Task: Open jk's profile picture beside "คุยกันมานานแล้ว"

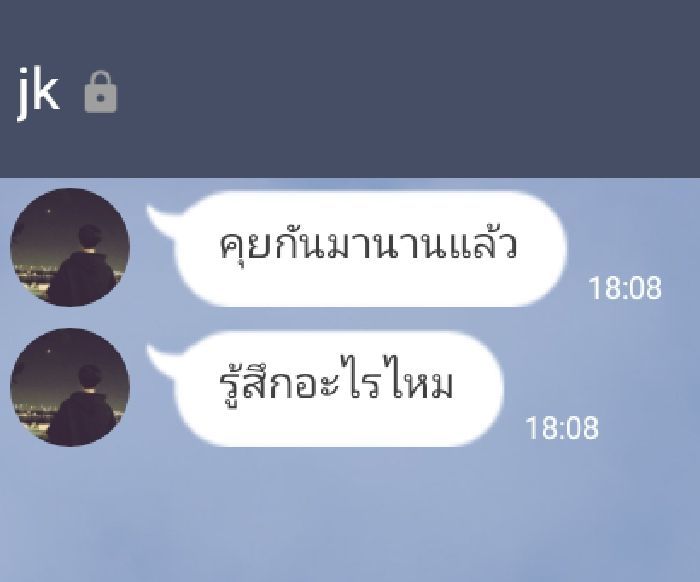Action: [69, 247]
